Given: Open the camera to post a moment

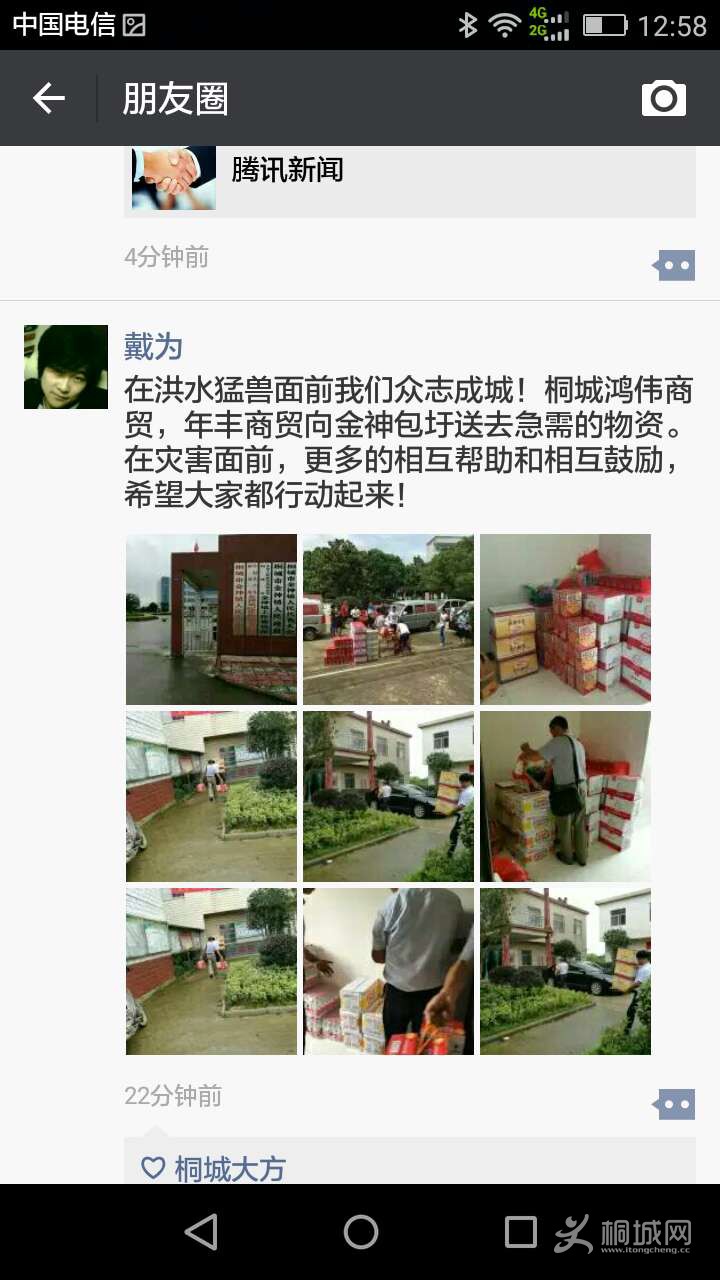Looking at the screenshot, I should pyautogui.click(x=663, y=98).
